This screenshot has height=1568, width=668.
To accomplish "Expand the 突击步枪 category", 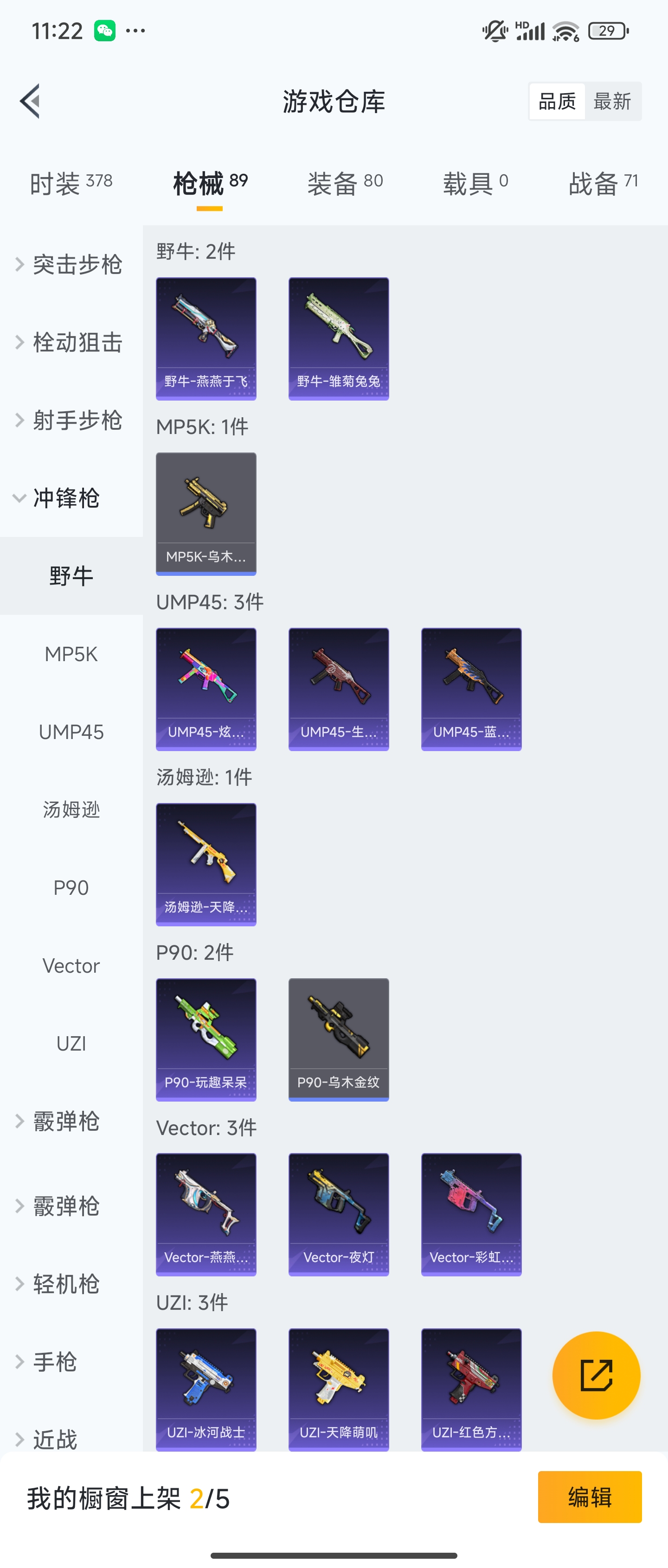I will 70,264.
